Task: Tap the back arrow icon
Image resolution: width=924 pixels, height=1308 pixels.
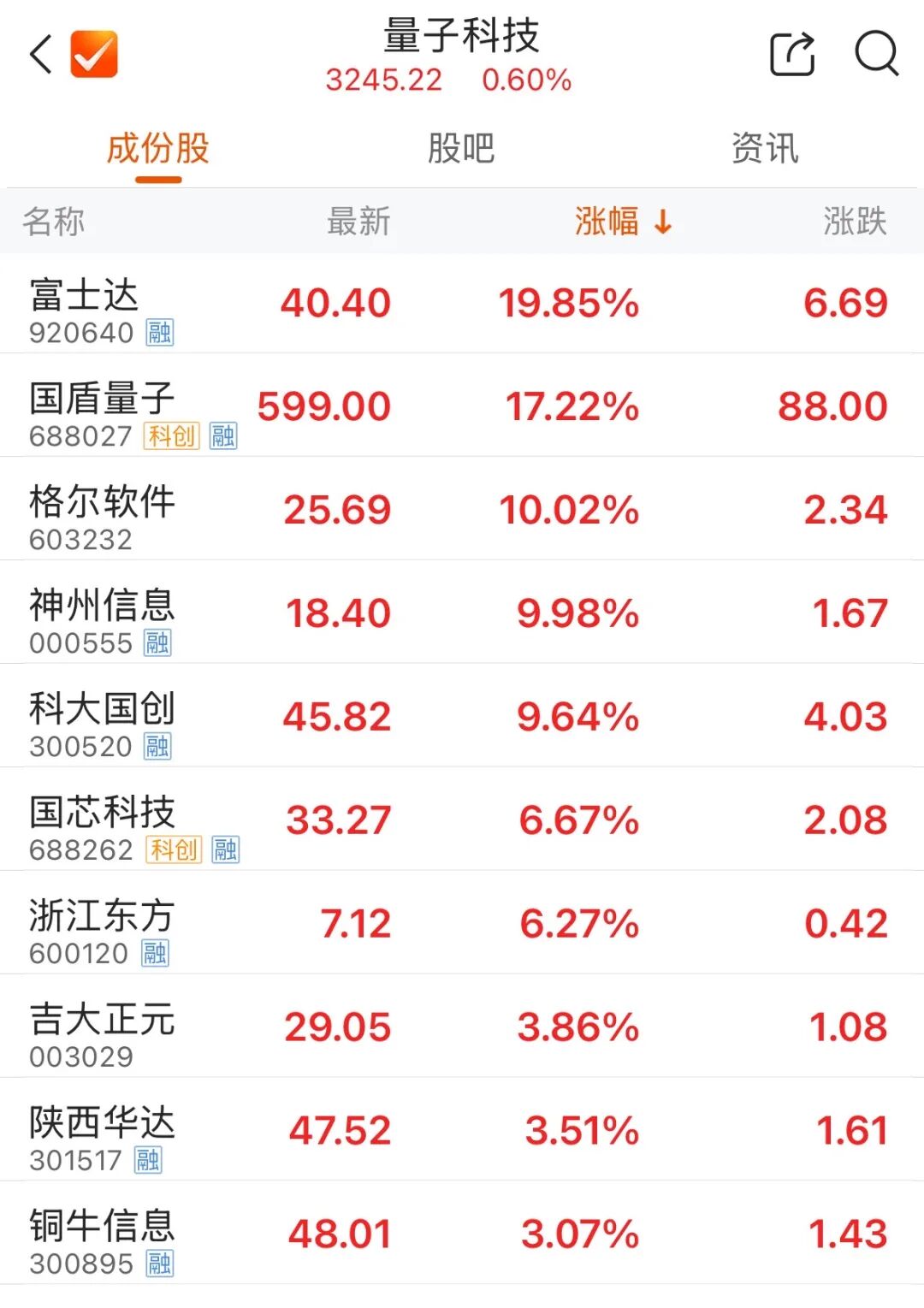Action: tap(40, 51)
